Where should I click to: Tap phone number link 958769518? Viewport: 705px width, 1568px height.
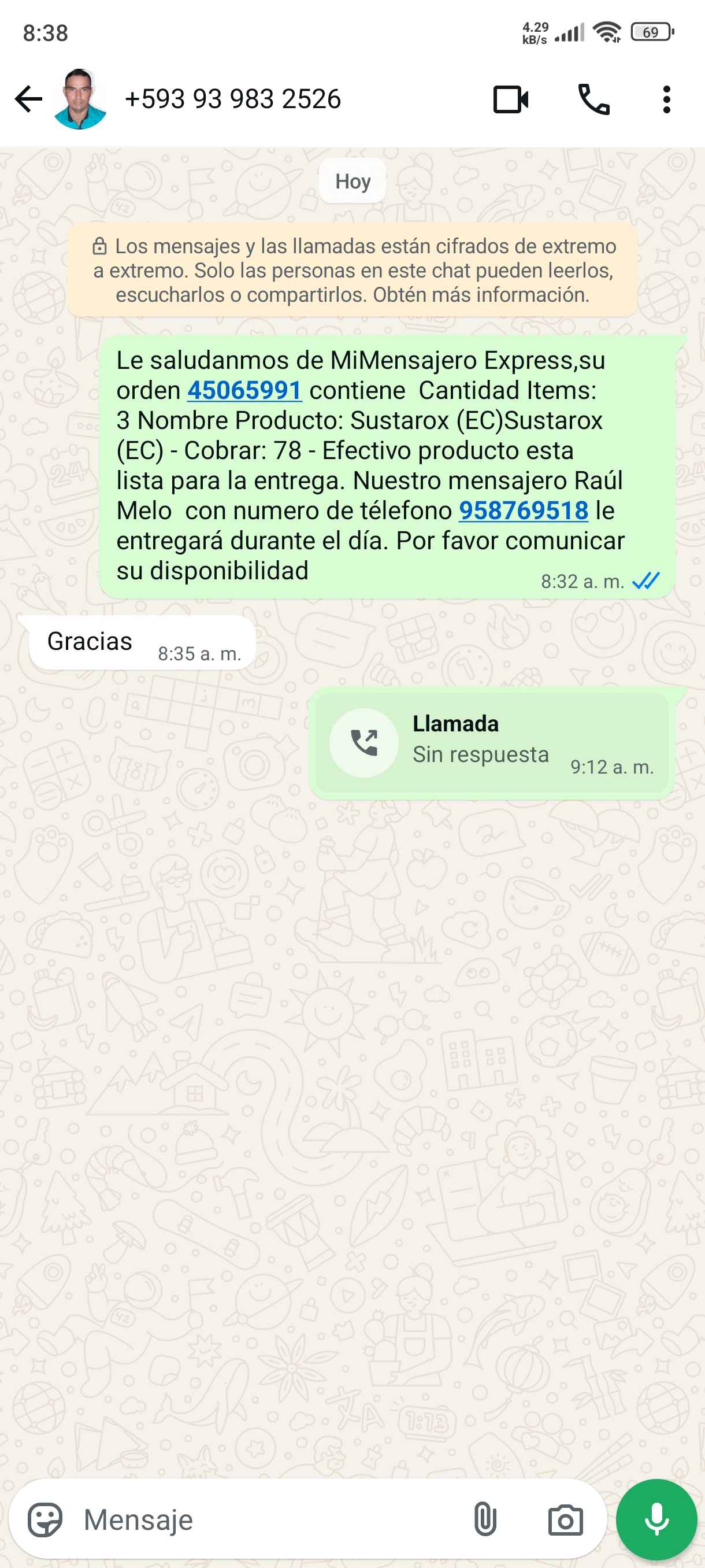[523, 511]
